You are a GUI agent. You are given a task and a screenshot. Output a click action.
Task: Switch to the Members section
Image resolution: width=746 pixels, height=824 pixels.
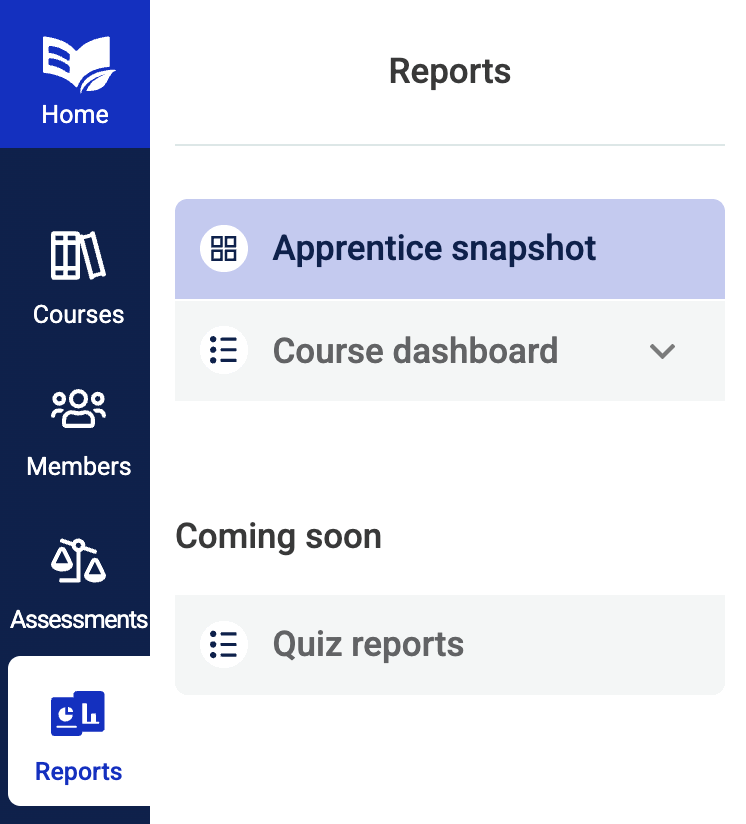point(78,433)
